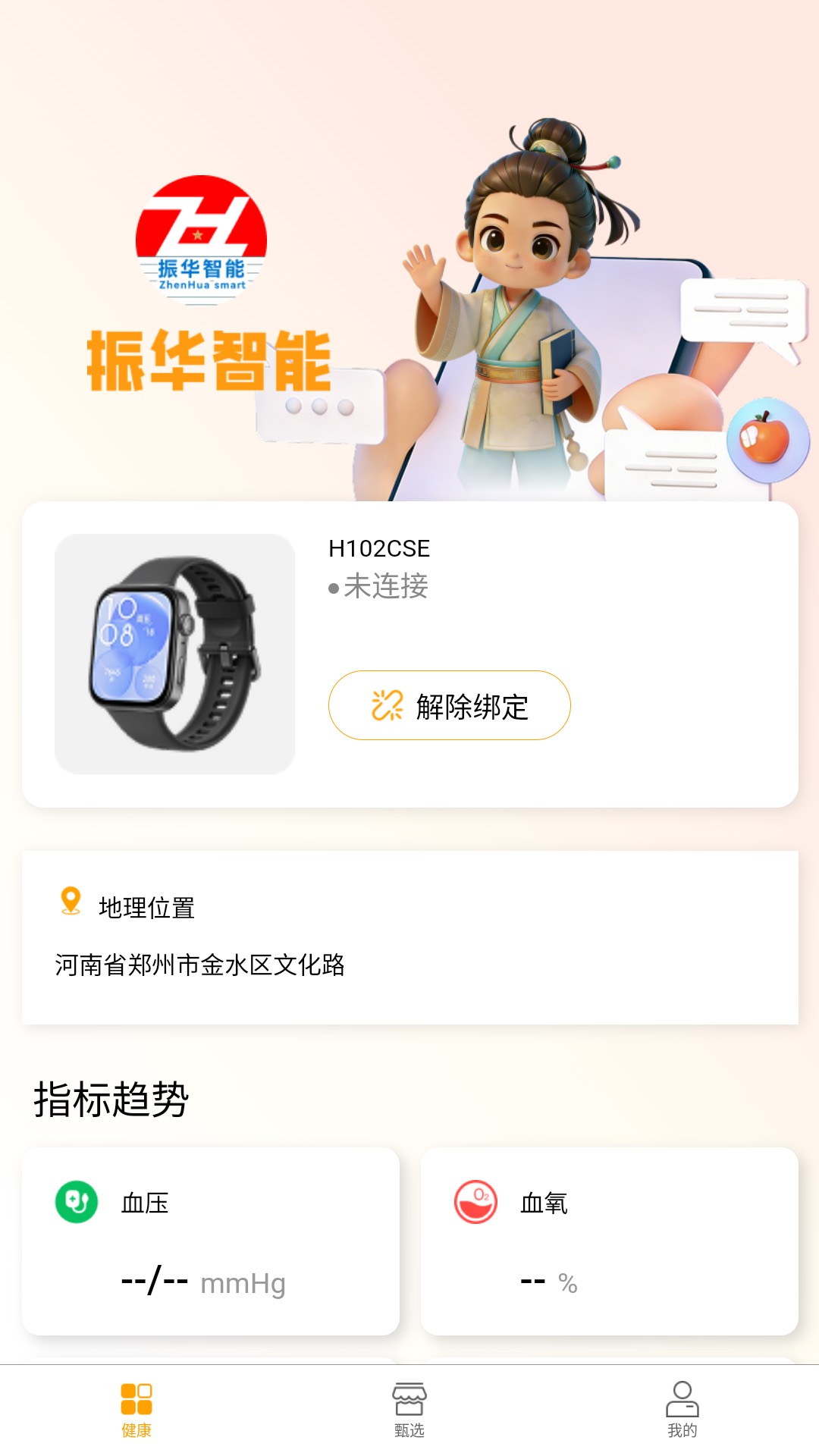Click the unlink chain icon in 解除绑定 button
The image size is (819, 1456).
[x=387, y=705]
